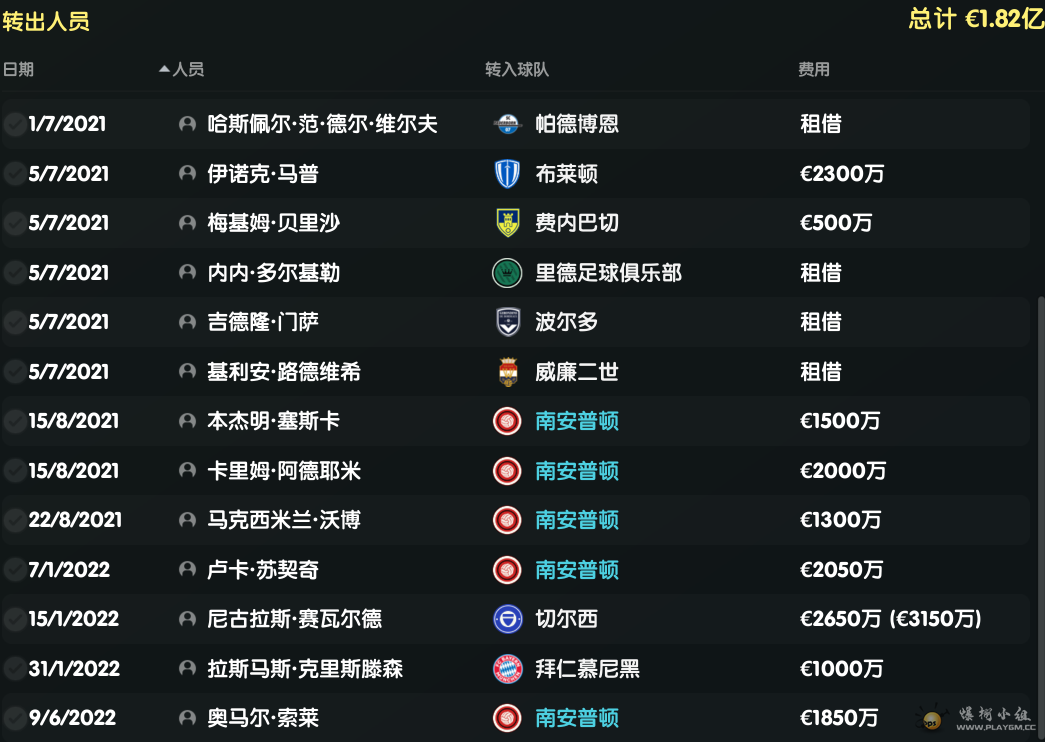Open 南安普顿 link in 马克西米兰·沃博 row
The image size is (1045, 742).
click(576, 520)
